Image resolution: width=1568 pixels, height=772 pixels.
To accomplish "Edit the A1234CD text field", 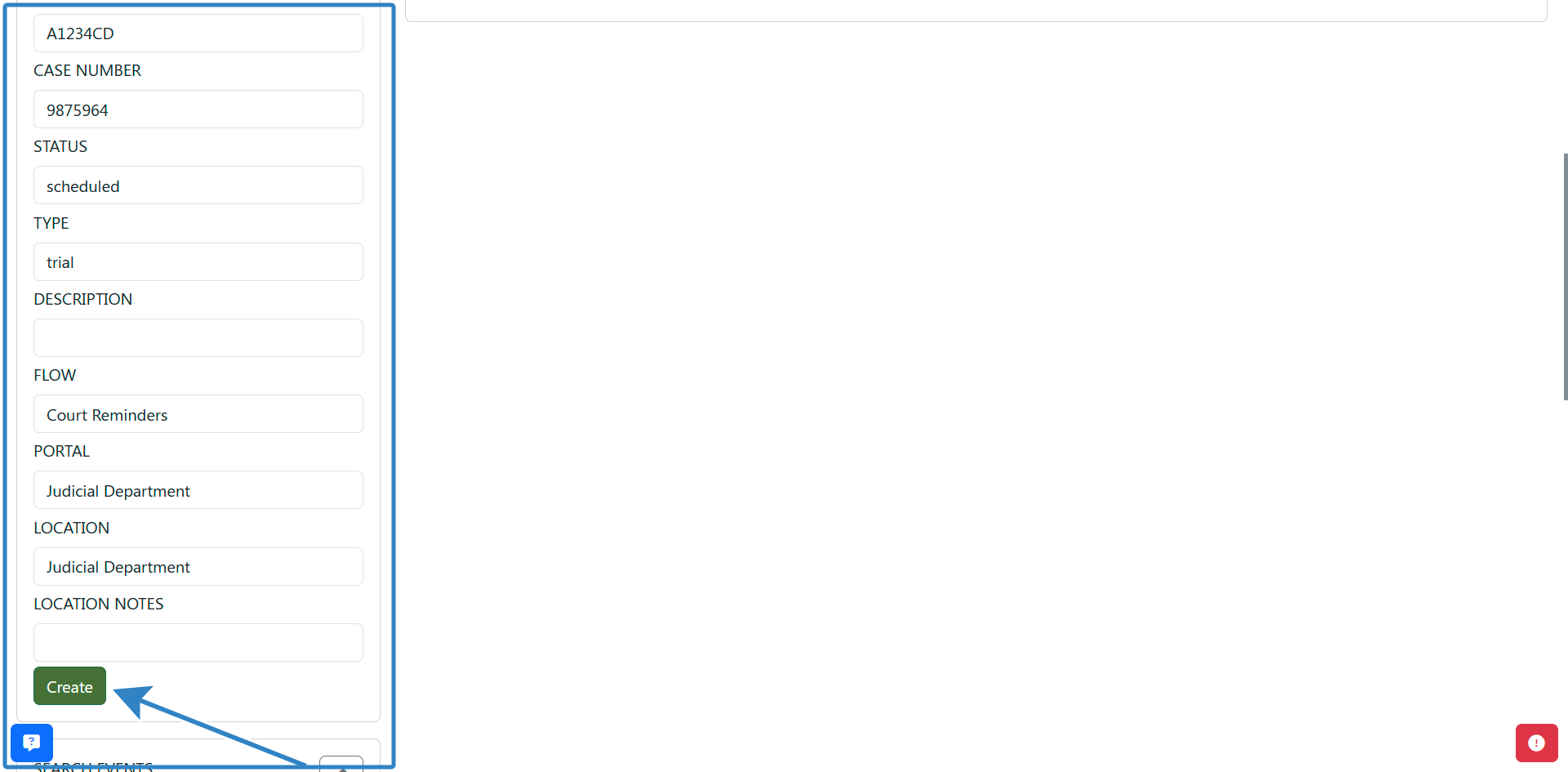I will 198,33.
